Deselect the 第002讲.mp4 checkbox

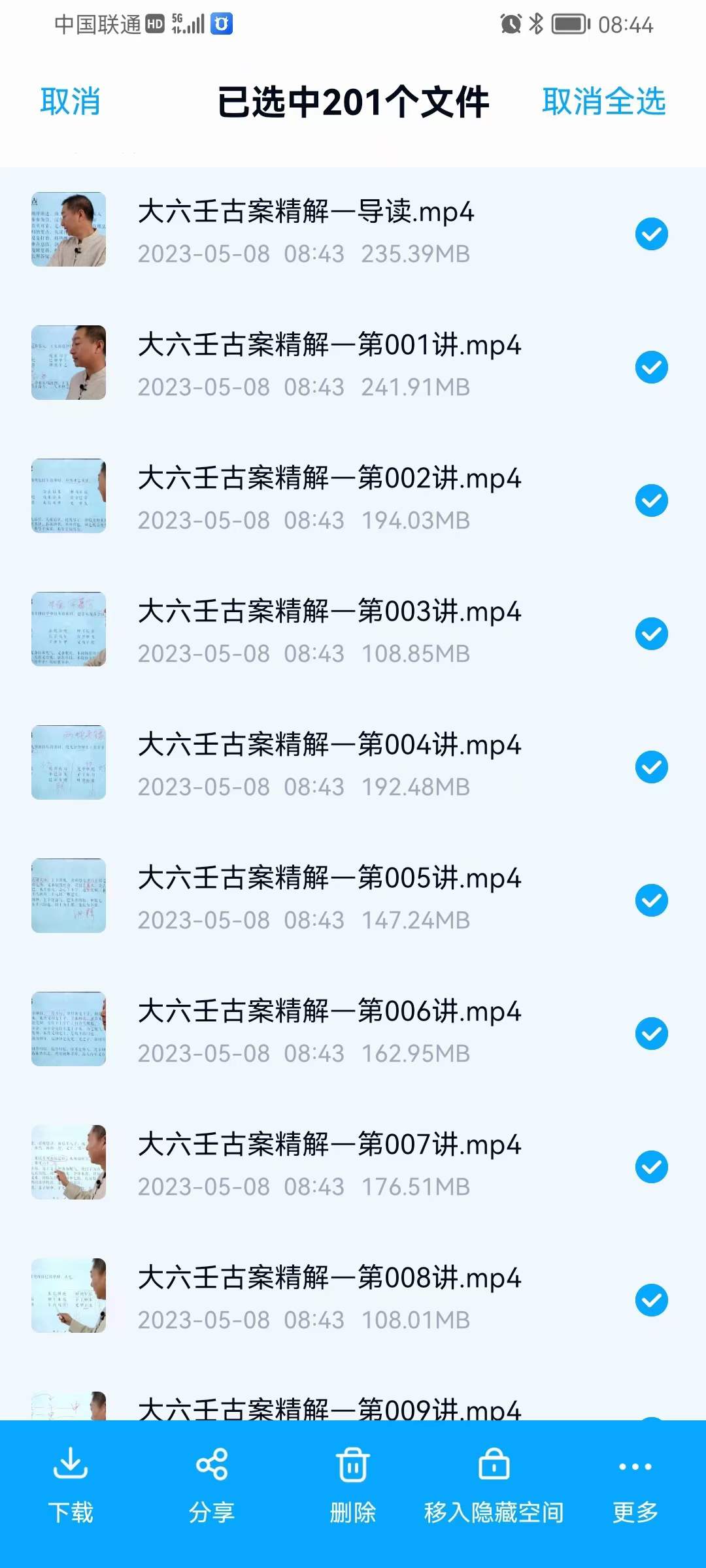(652, 500)
